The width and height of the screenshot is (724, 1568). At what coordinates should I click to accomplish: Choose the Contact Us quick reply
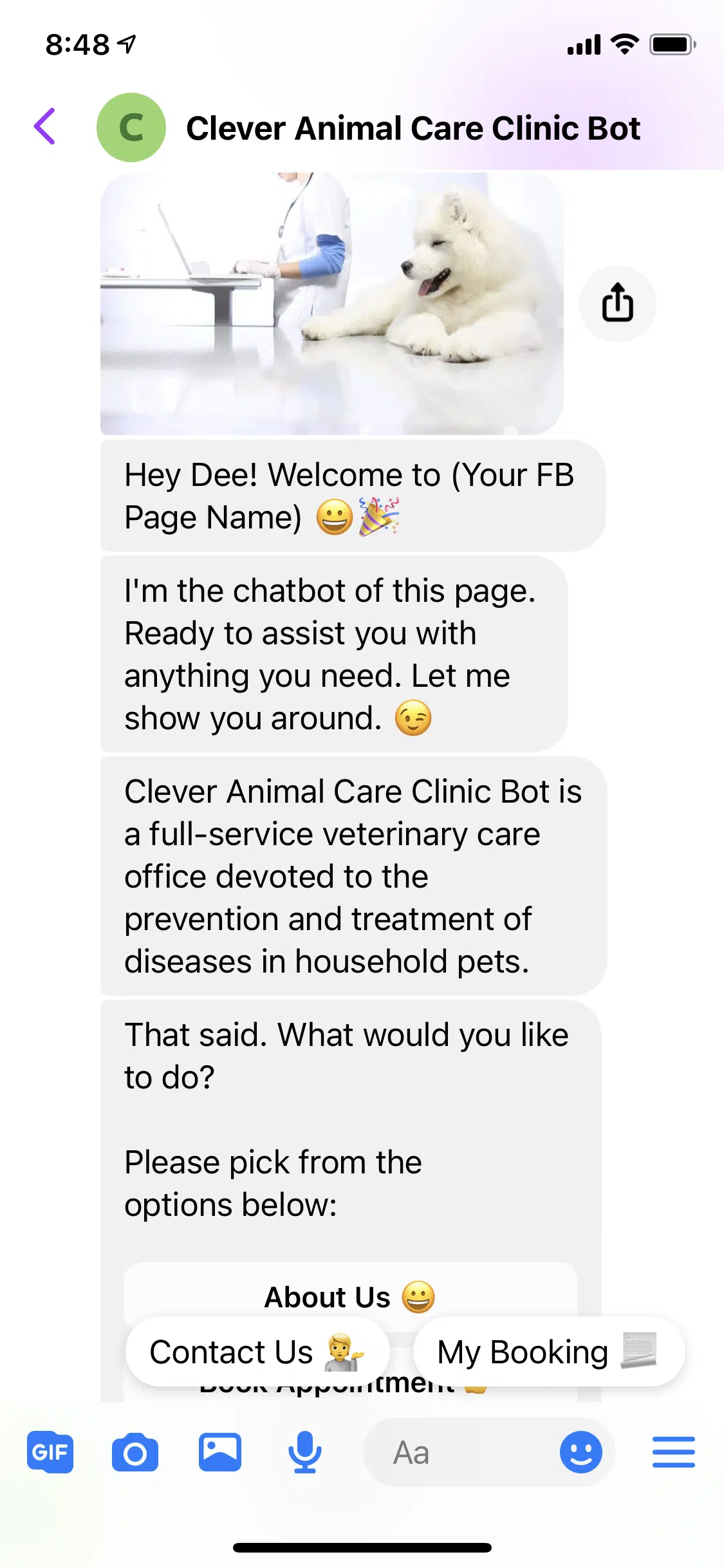(257, 1351)
